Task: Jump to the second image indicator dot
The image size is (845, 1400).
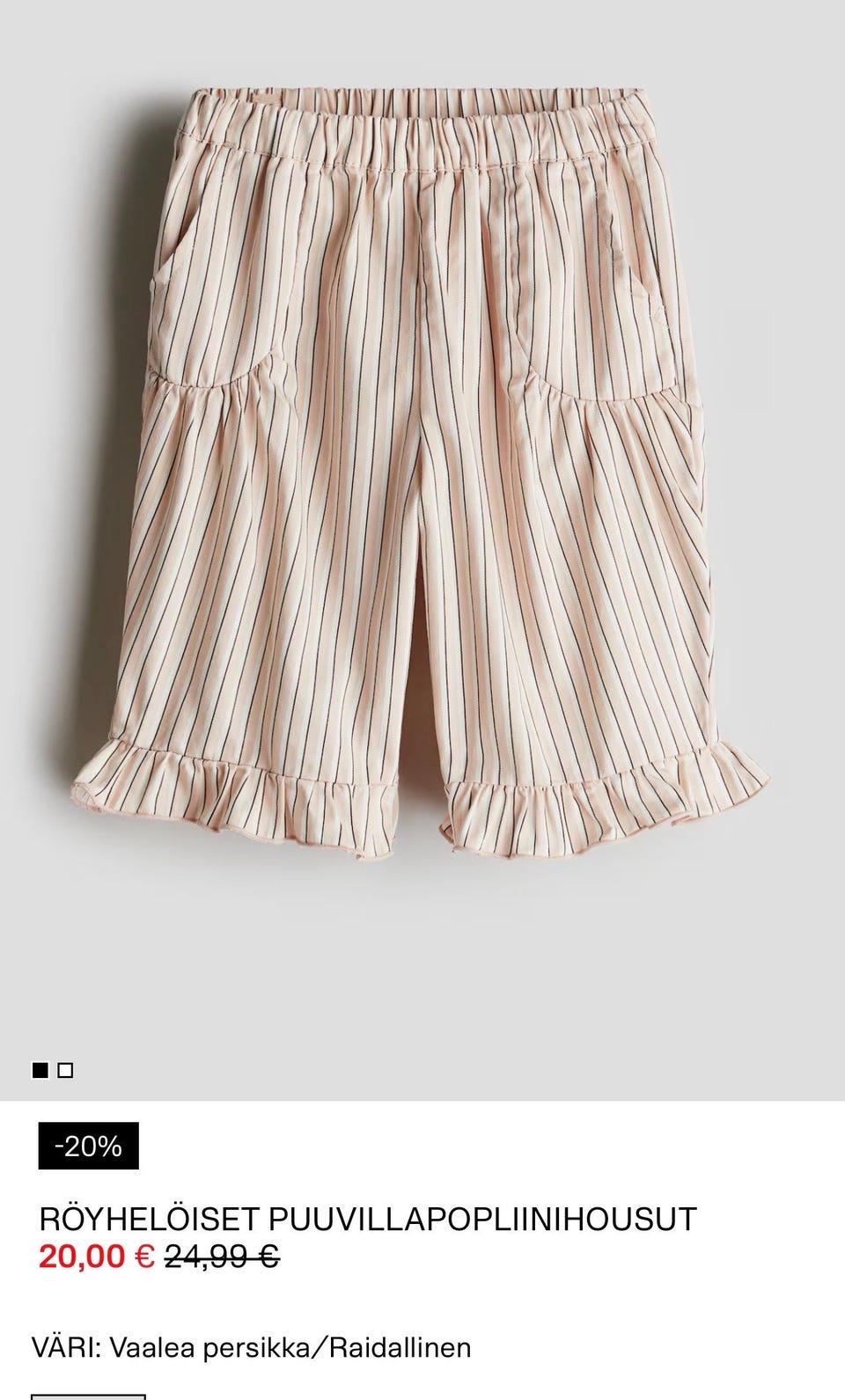Action: (65, 1070)
